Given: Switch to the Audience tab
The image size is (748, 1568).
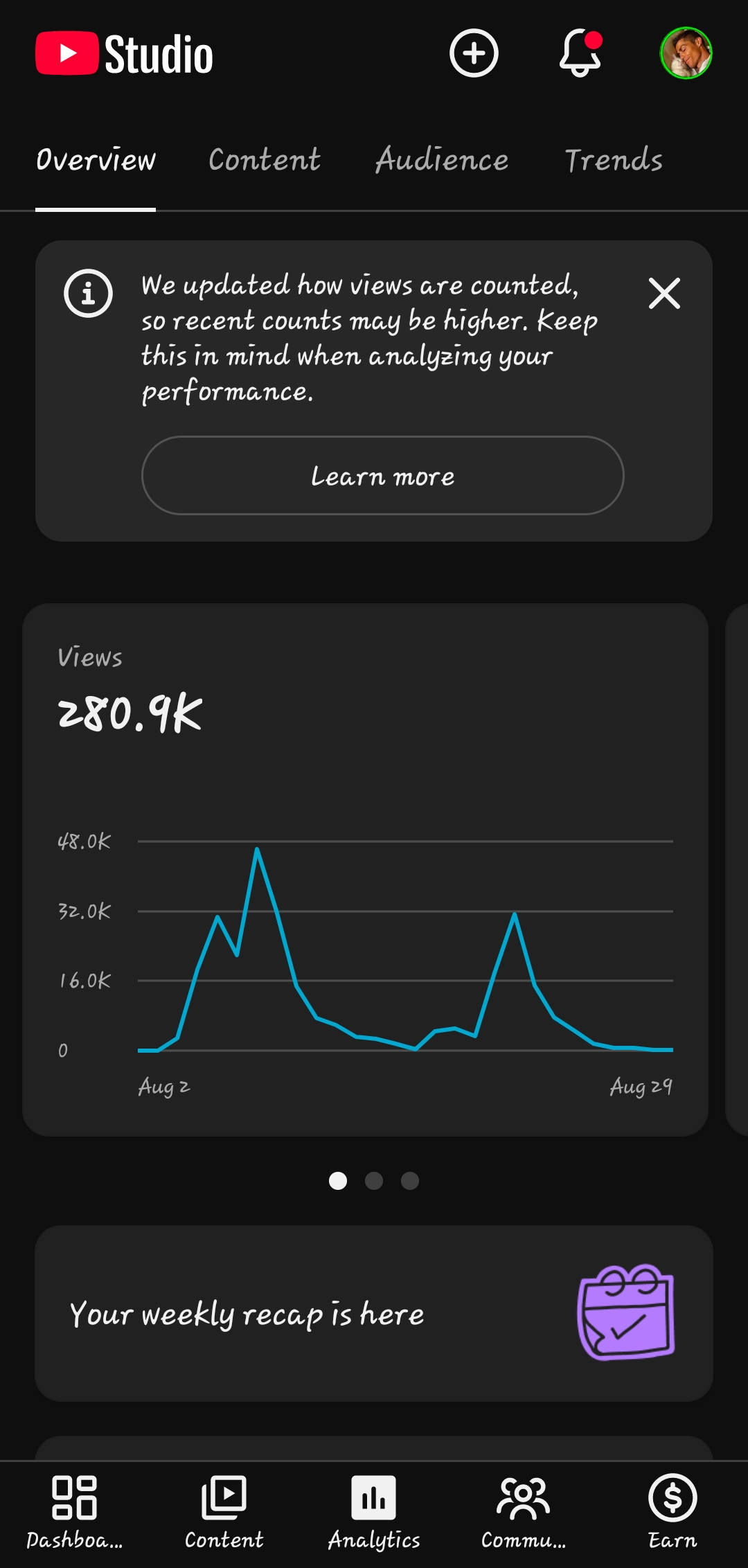Looking at the screenshot, I should [442, 160].
